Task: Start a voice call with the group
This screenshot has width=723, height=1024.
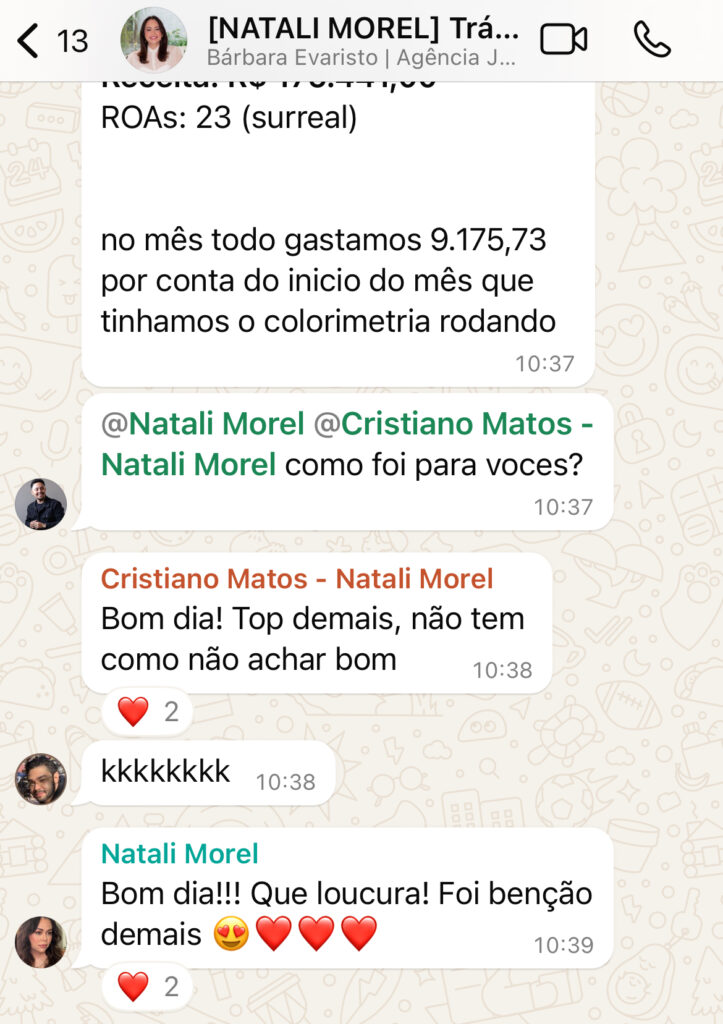Action: (652, 40)
